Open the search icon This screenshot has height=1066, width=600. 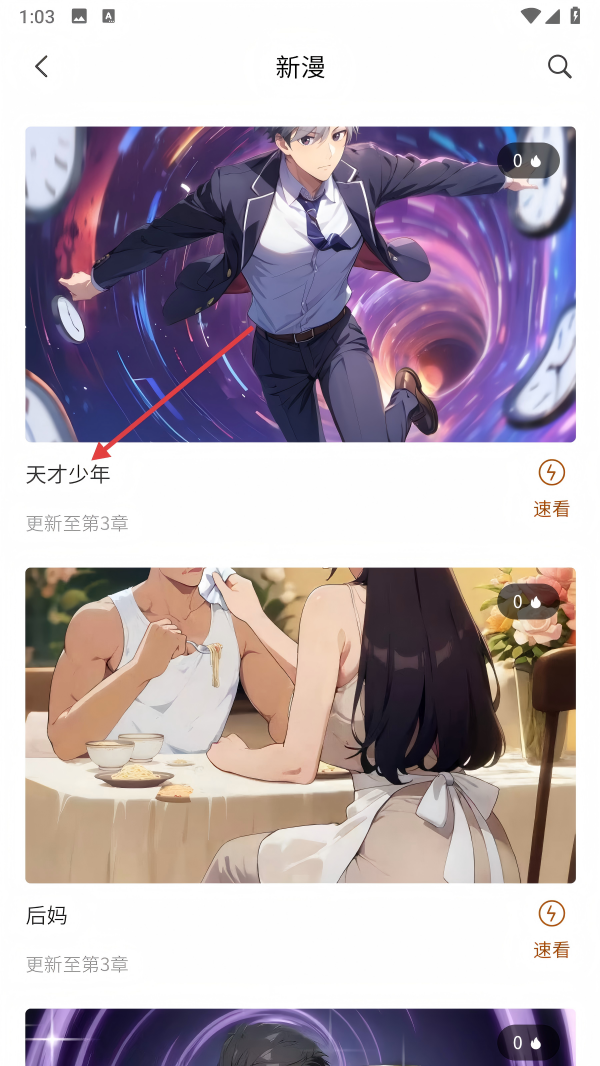[x=559, y=67]
